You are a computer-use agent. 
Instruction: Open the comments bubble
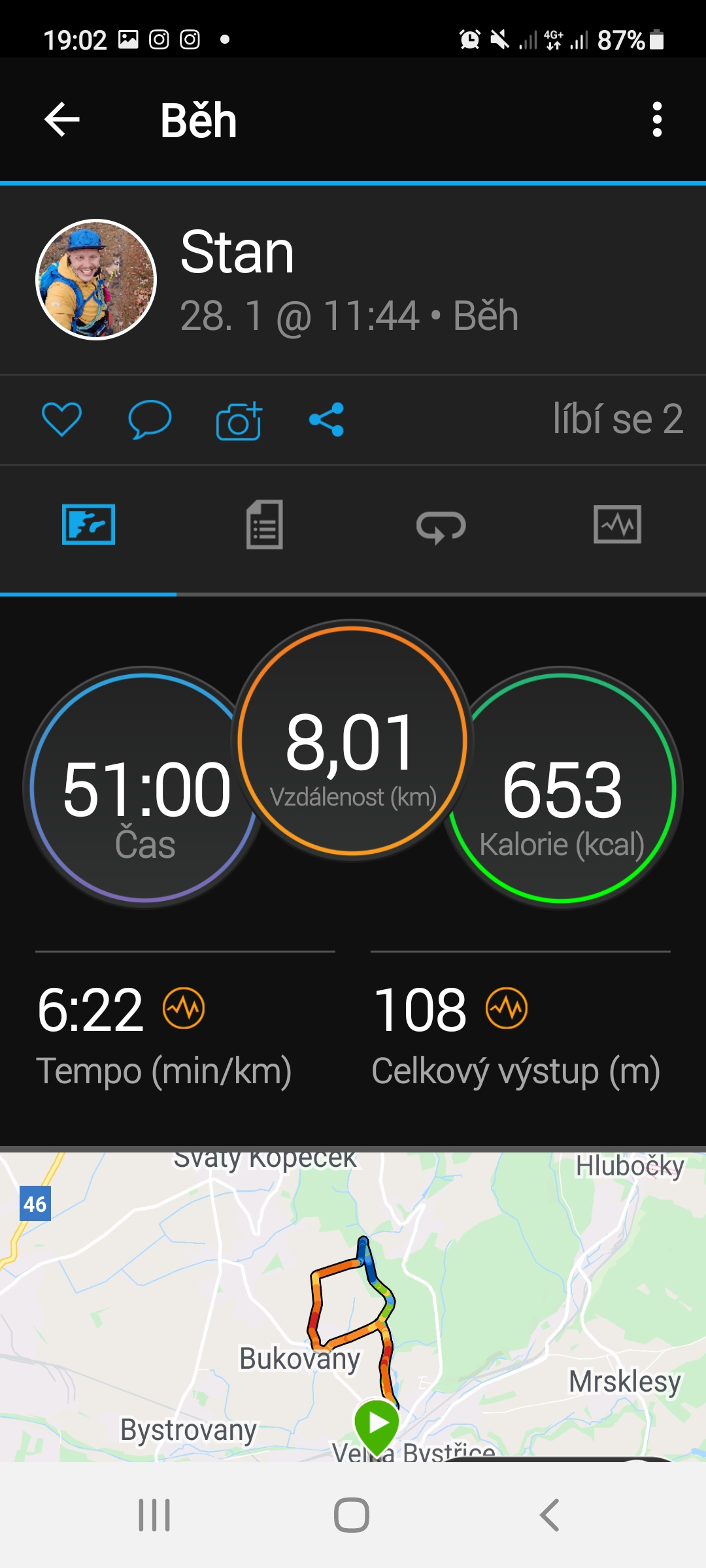150,419
